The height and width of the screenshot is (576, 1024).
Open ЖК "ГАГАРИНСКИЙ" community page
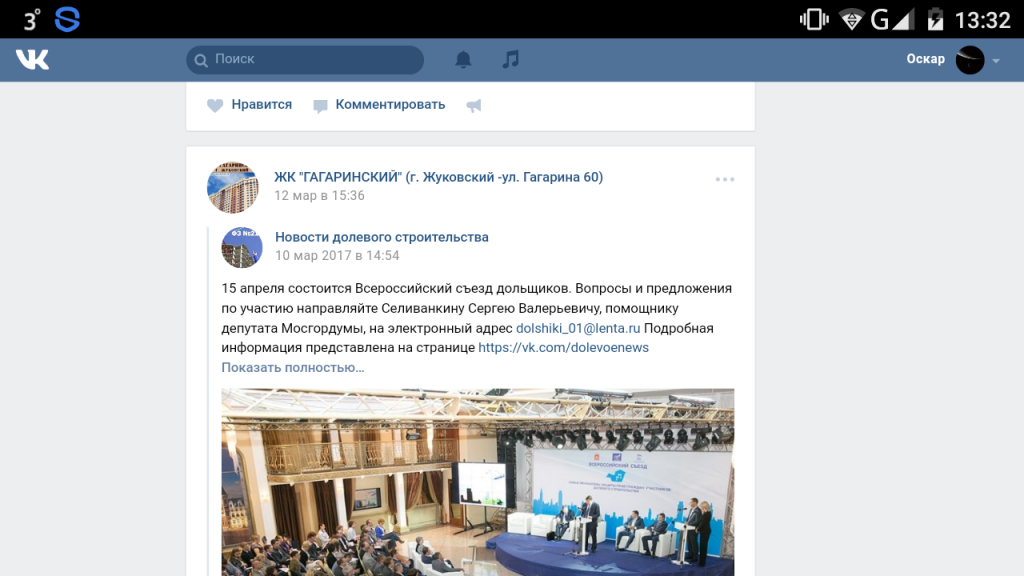(x=438, y=177)
